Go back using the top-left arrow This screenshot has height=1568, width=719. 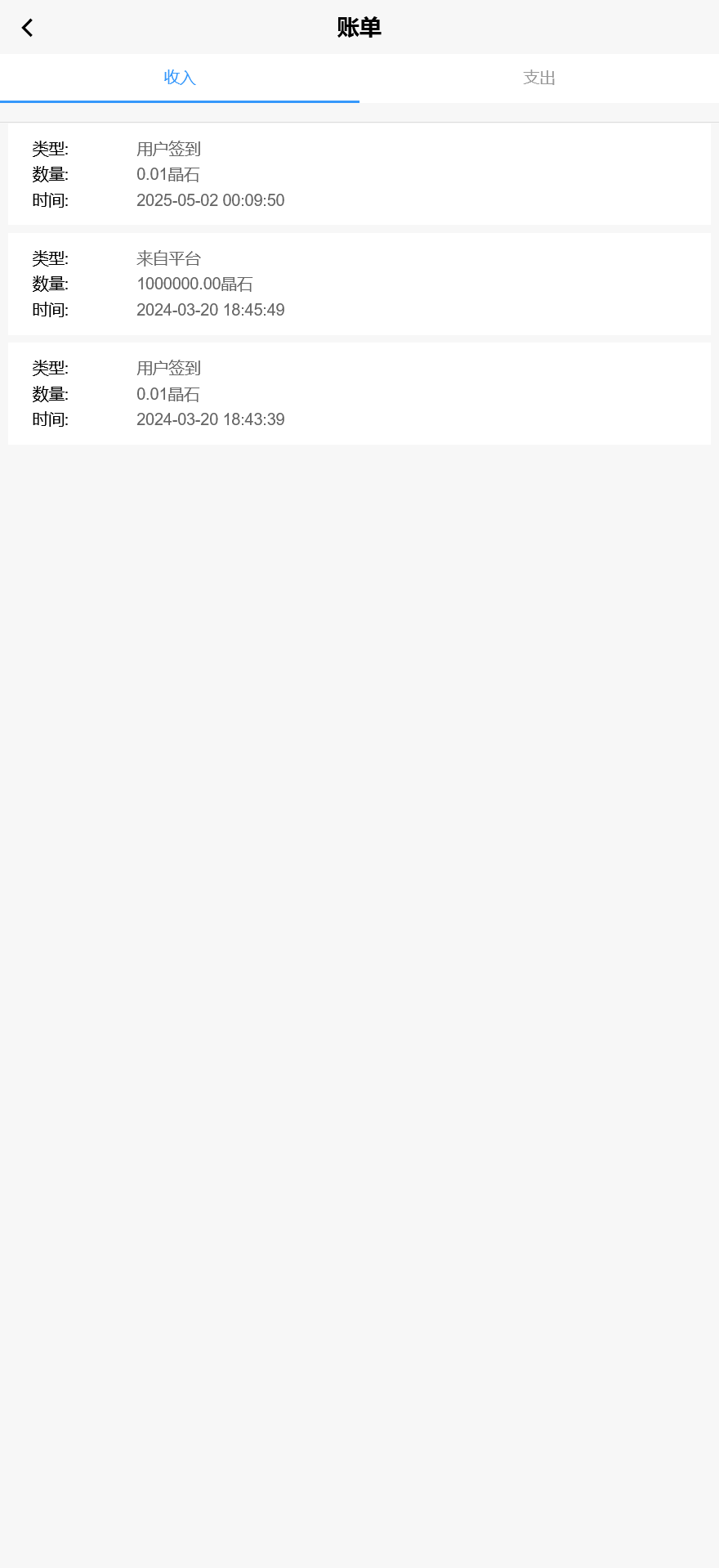(x=27, y=28)
